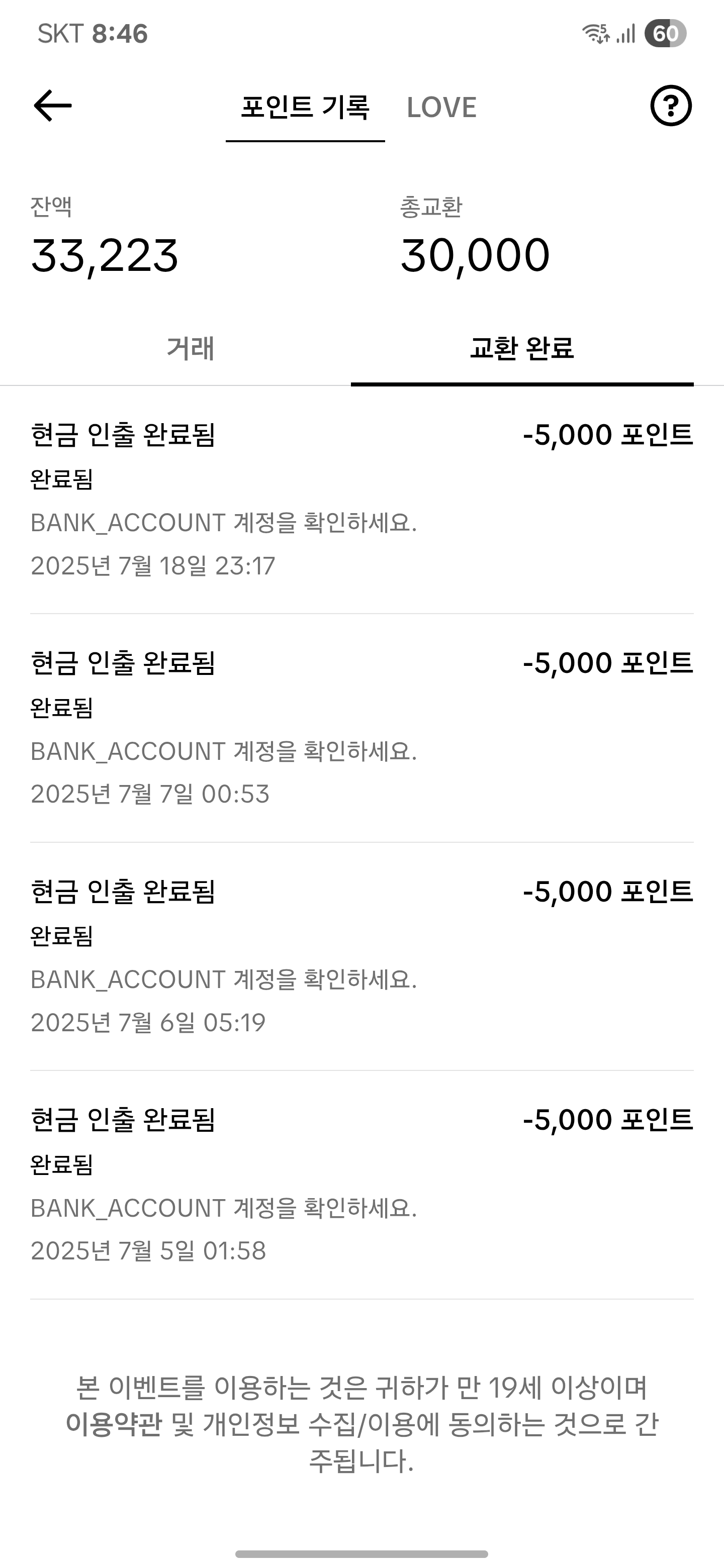Select the 포인트 기록 tab
This screenshot has height=1568, width=724.
click(305, 108)
